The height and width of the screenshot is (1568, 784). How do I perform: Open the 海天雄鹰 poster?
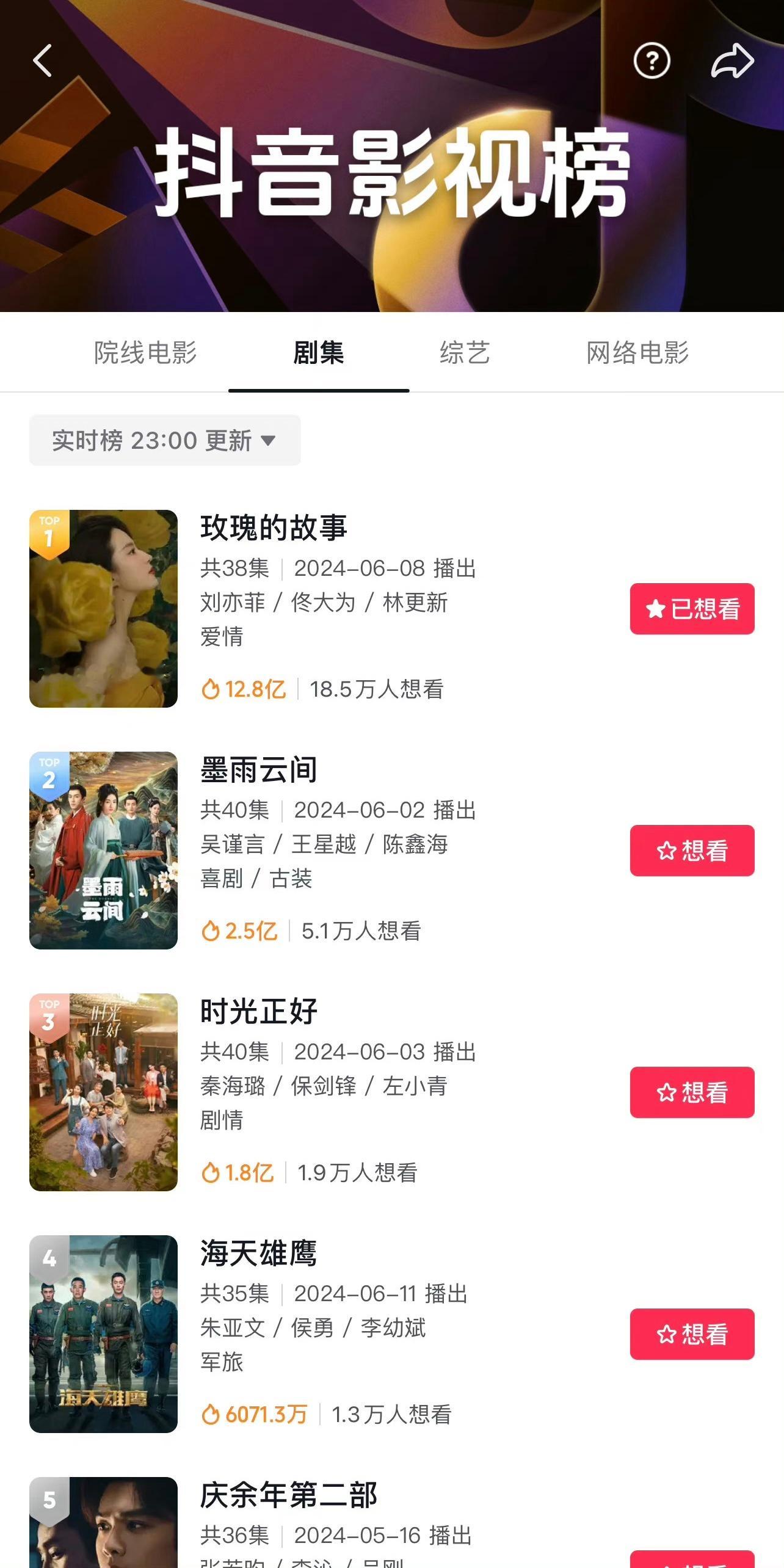pyautogui.click(x=103, y=1334)
